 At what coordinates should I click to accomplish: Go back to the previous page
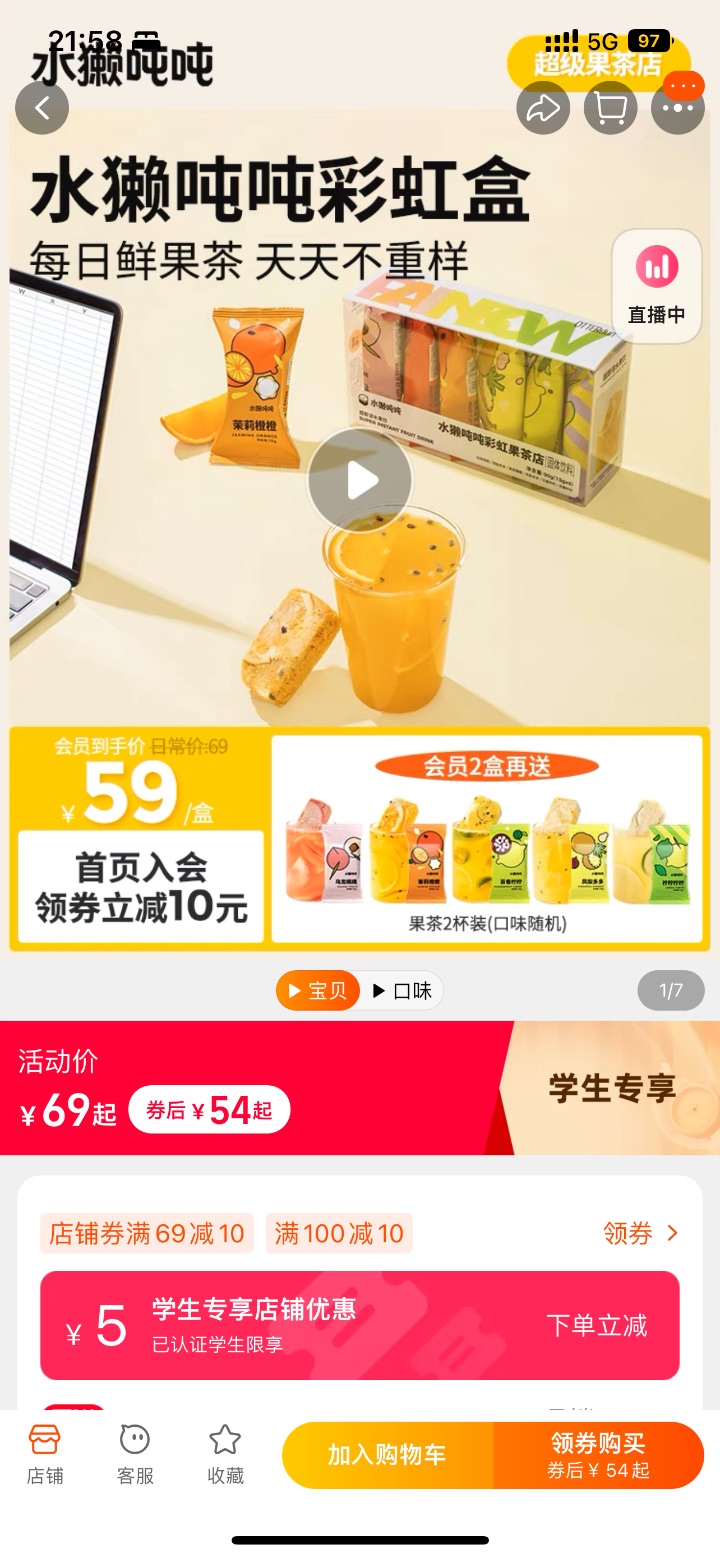pyautogui.click(x=42, y=108)
